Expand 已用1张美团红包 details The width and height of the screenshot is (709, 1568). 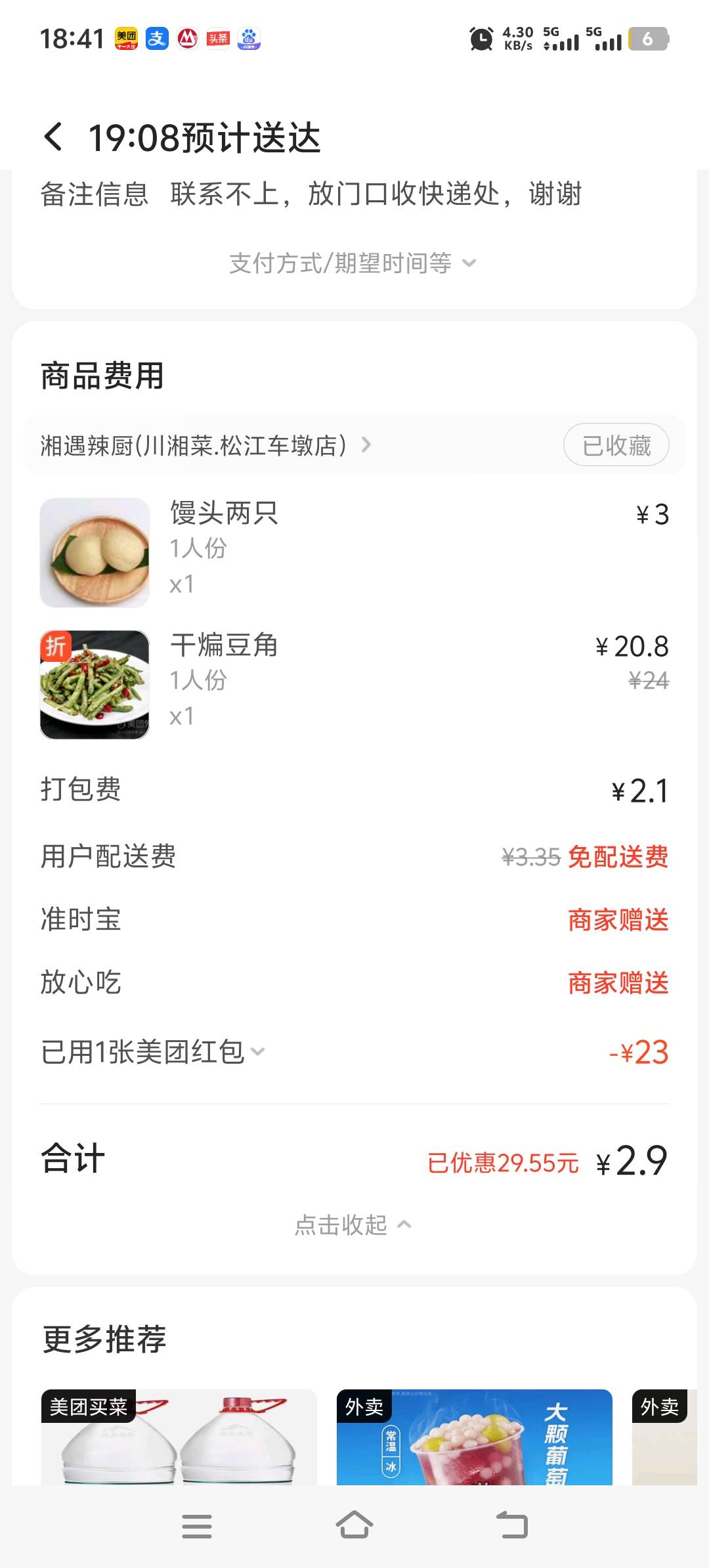click(152, 1052)
